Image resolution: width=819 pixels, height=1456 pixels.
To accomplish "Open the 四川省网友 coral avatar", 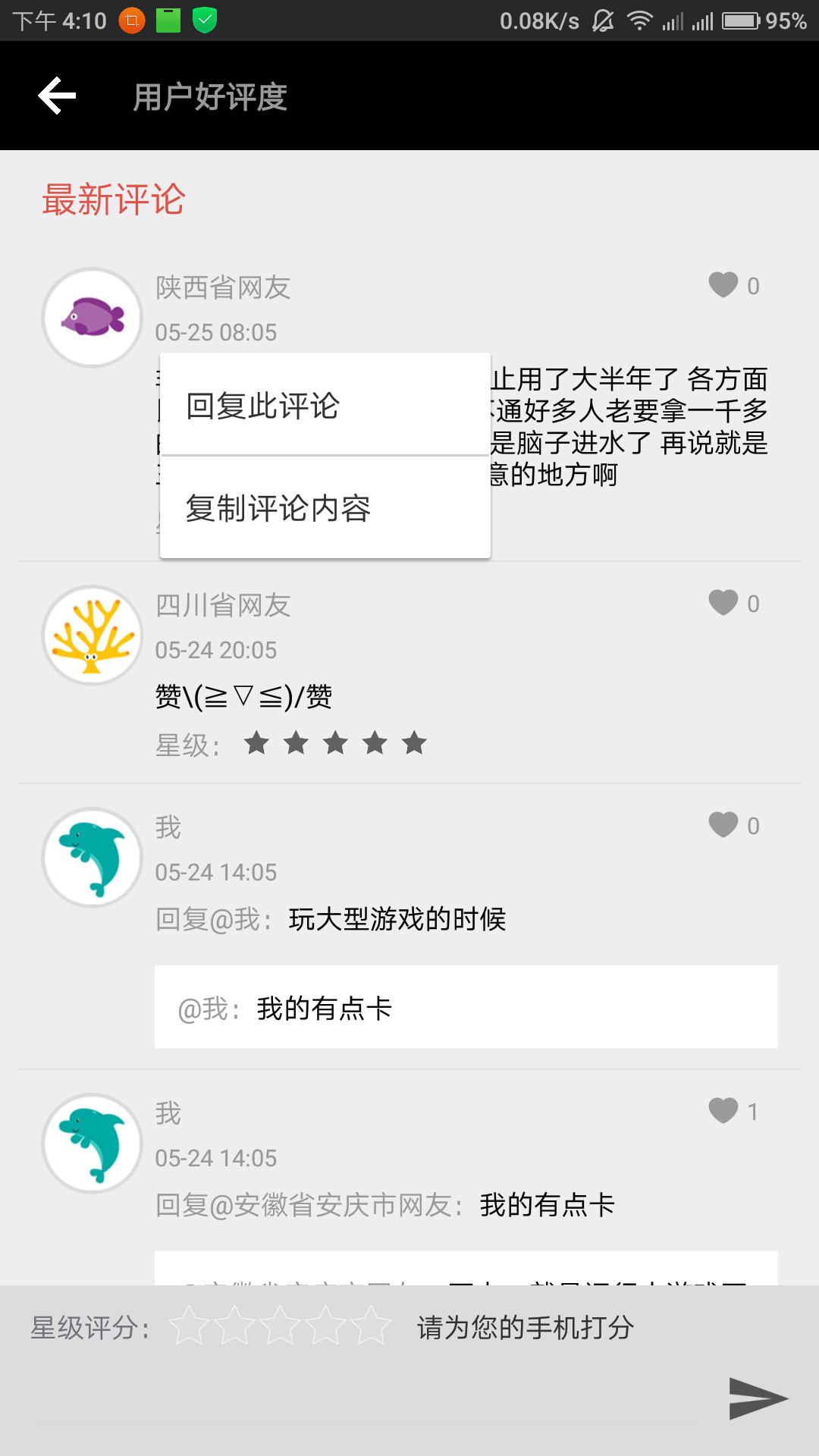I will [93, 635].
